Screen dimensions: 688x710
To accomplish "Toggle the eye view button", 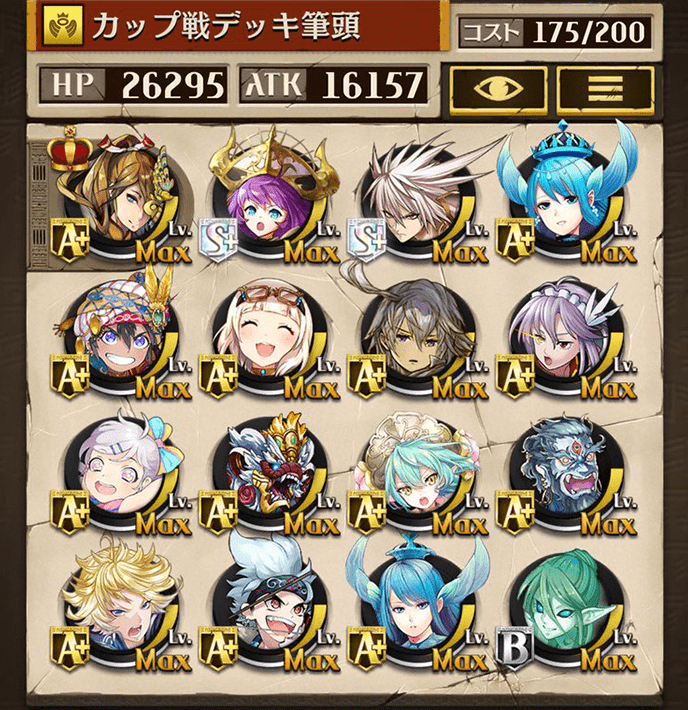I will tap(497, 87).
